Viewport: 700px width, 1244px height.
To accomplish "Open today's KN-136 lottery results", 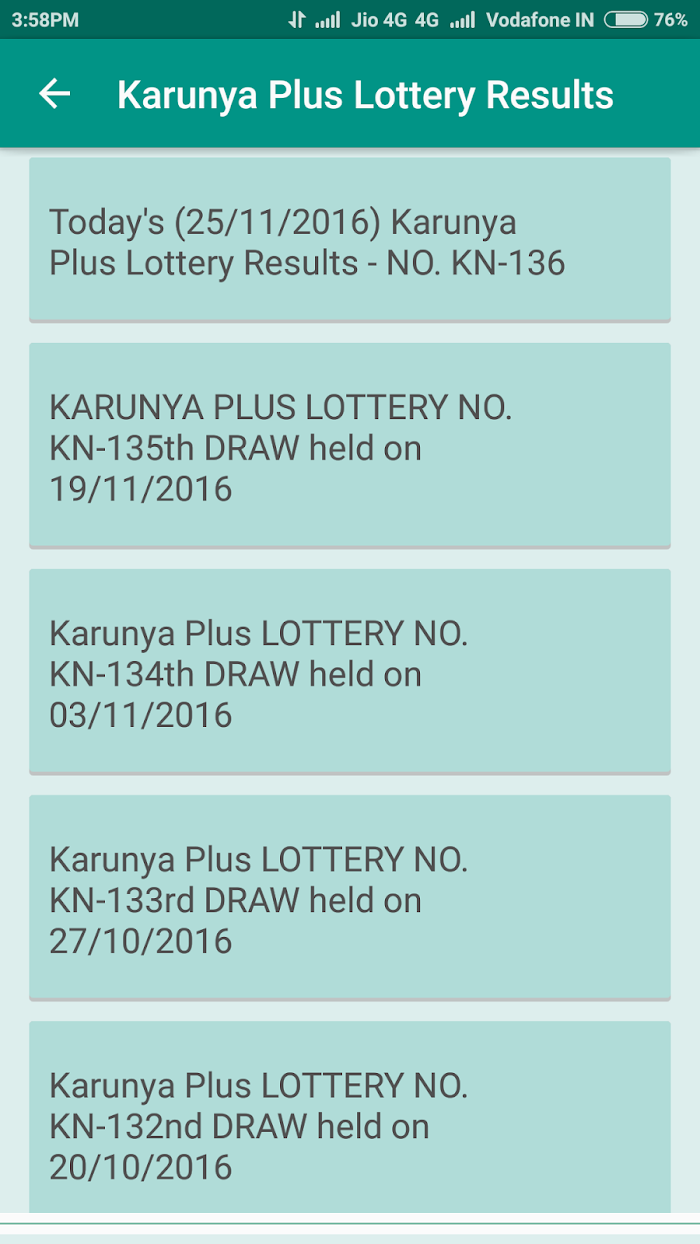I will tap(350, 240).
